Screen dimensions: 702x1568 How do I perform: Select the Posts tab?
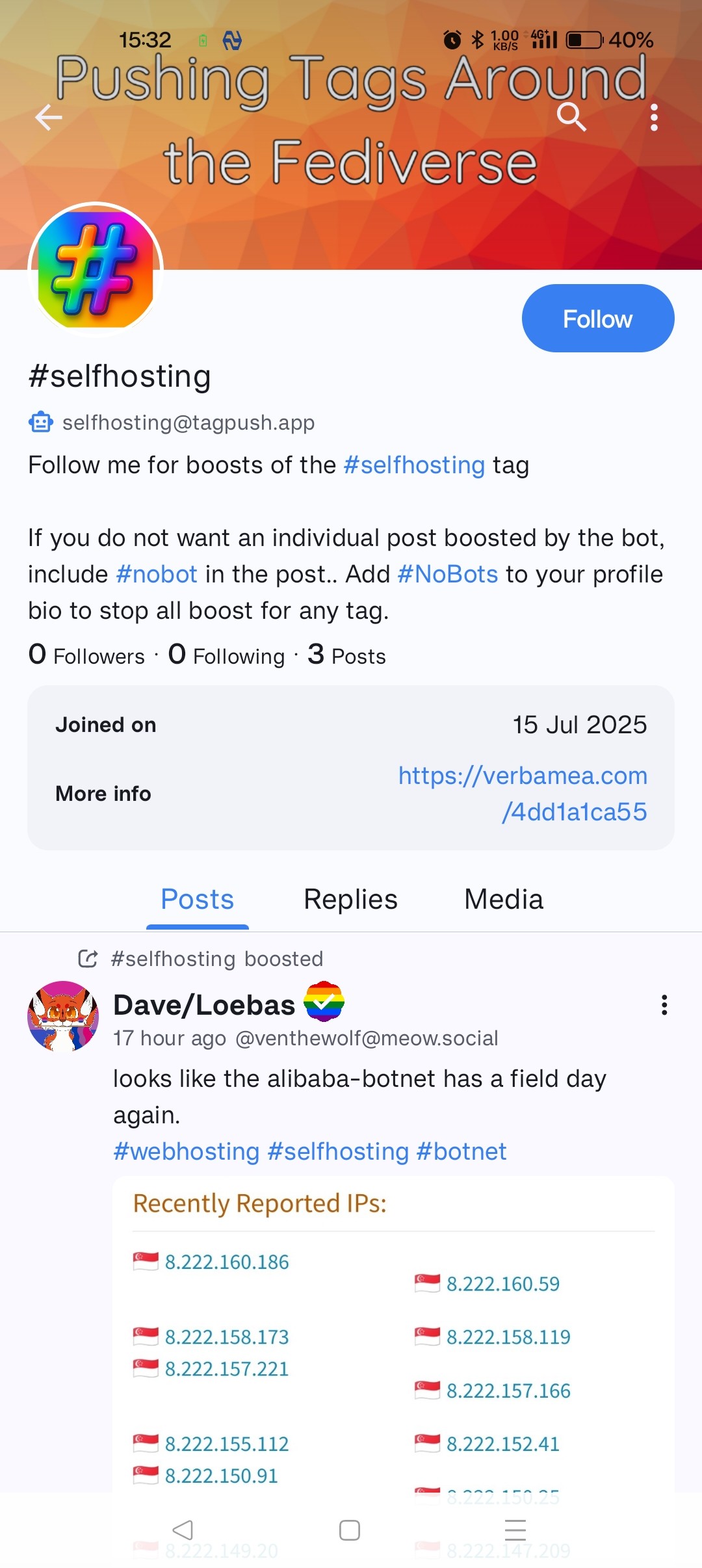pos(197,900)
